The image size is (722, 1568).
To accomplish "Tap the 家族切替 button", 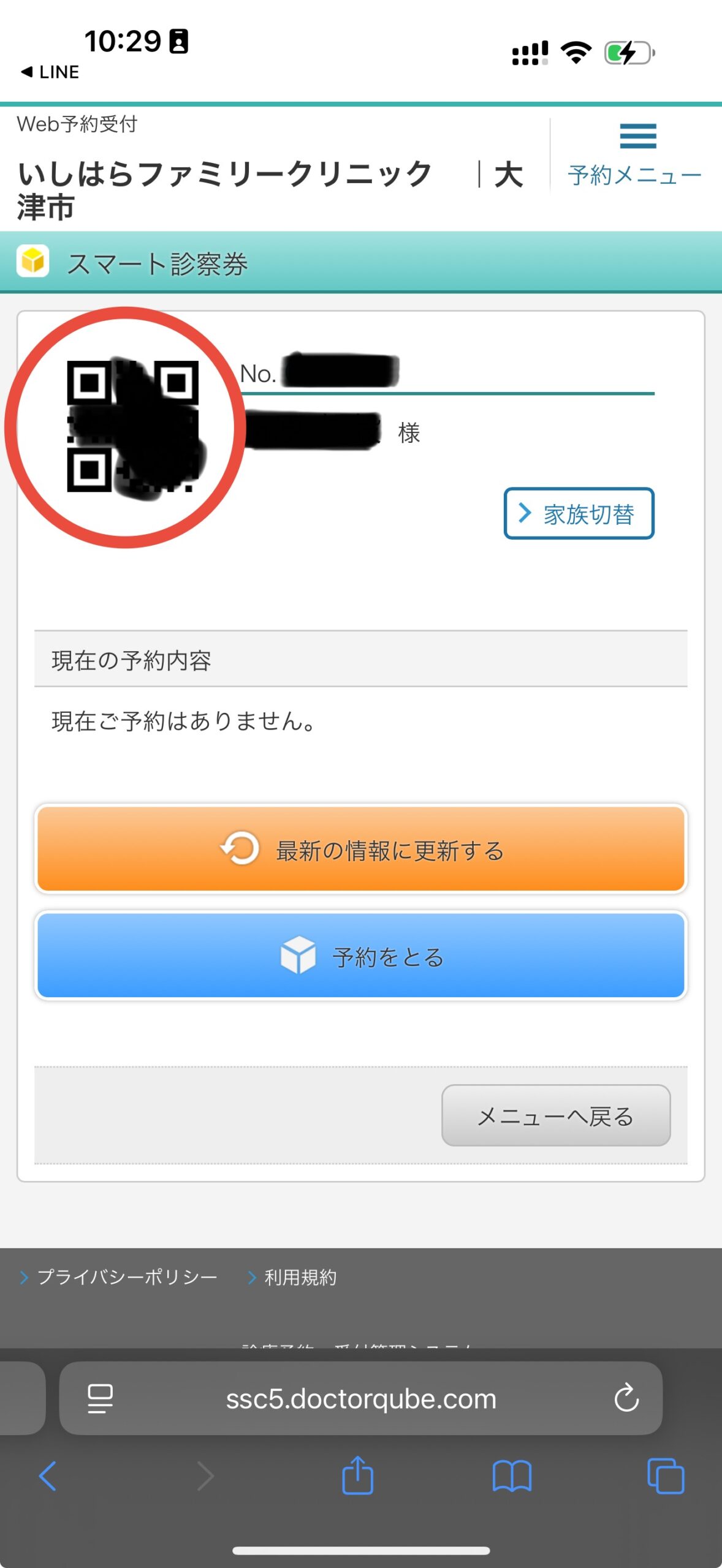I will tap(579, 513).
